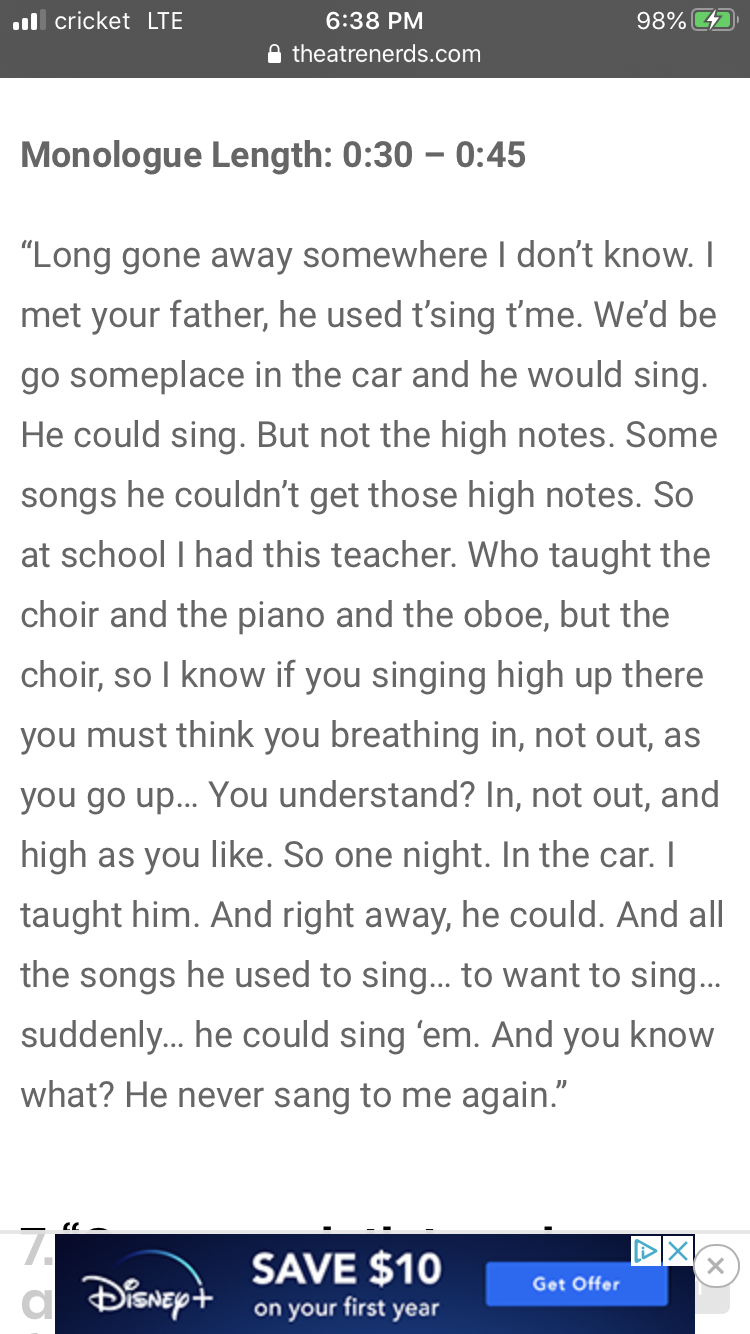The image size is (750, 1334).
Task: Dismiss the ad with round close button
Action: [x=715, y=1266]
